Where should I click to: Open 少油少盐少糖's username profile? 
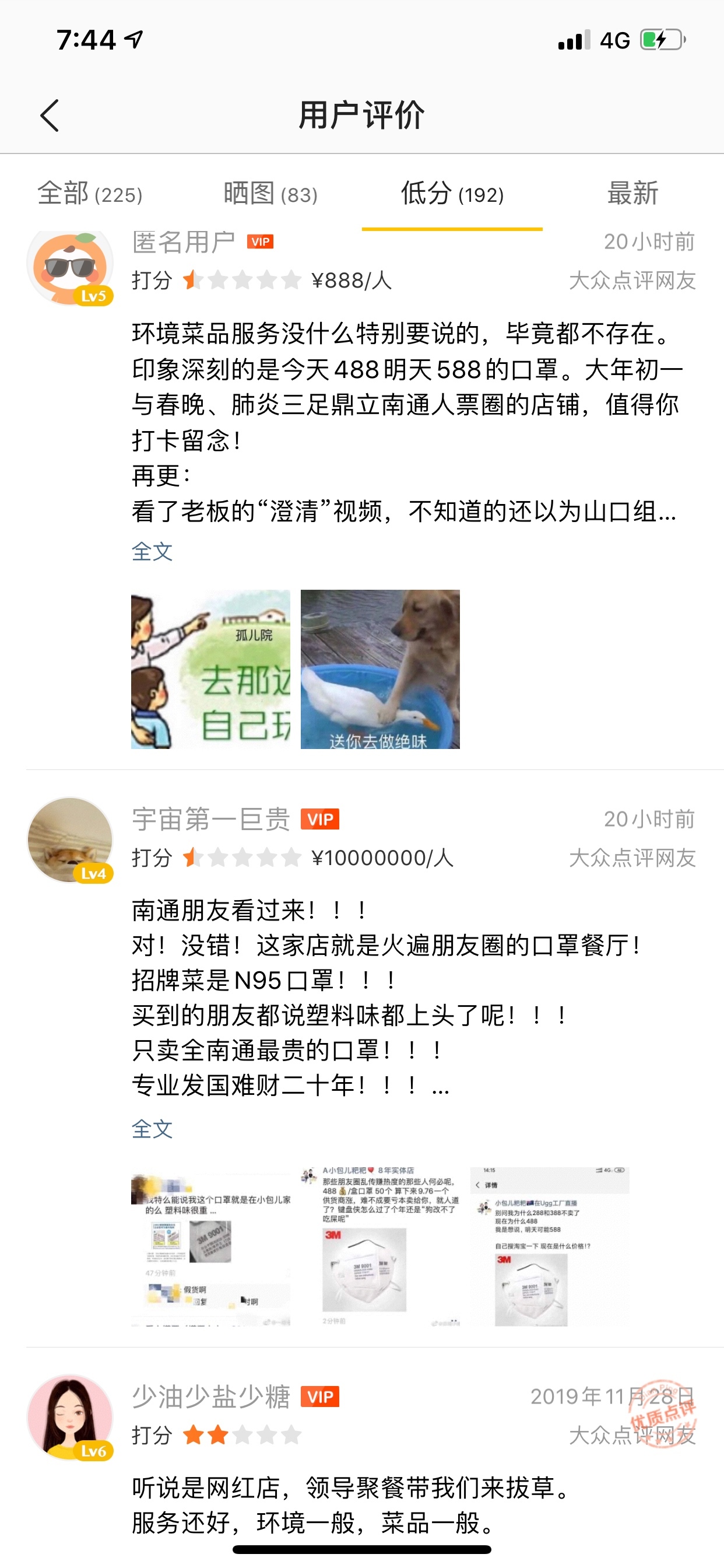tap(211, 1396)
